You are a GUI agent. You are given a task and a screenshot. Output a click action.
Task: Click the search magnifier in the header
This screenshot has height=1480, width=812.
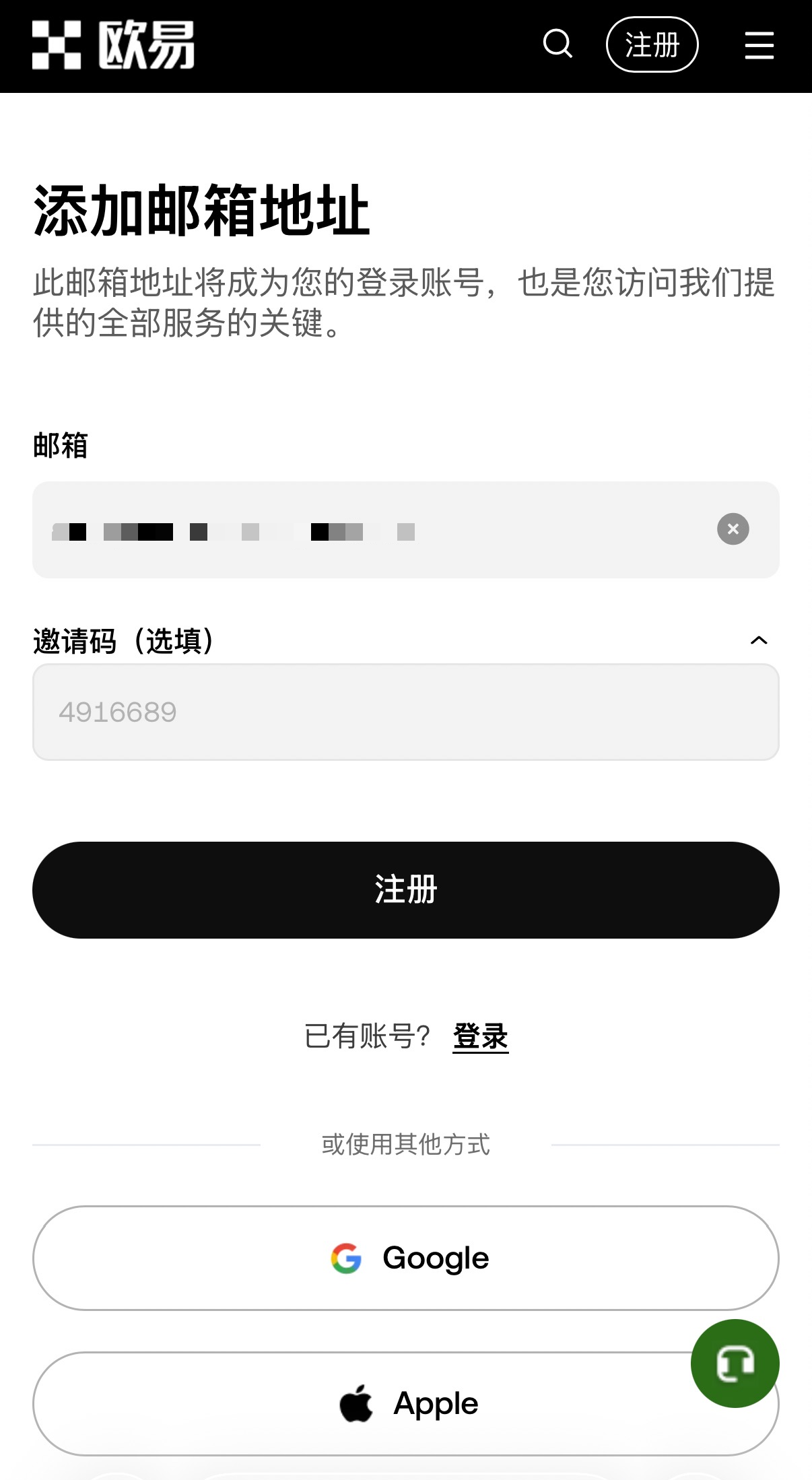coord(557,44)
